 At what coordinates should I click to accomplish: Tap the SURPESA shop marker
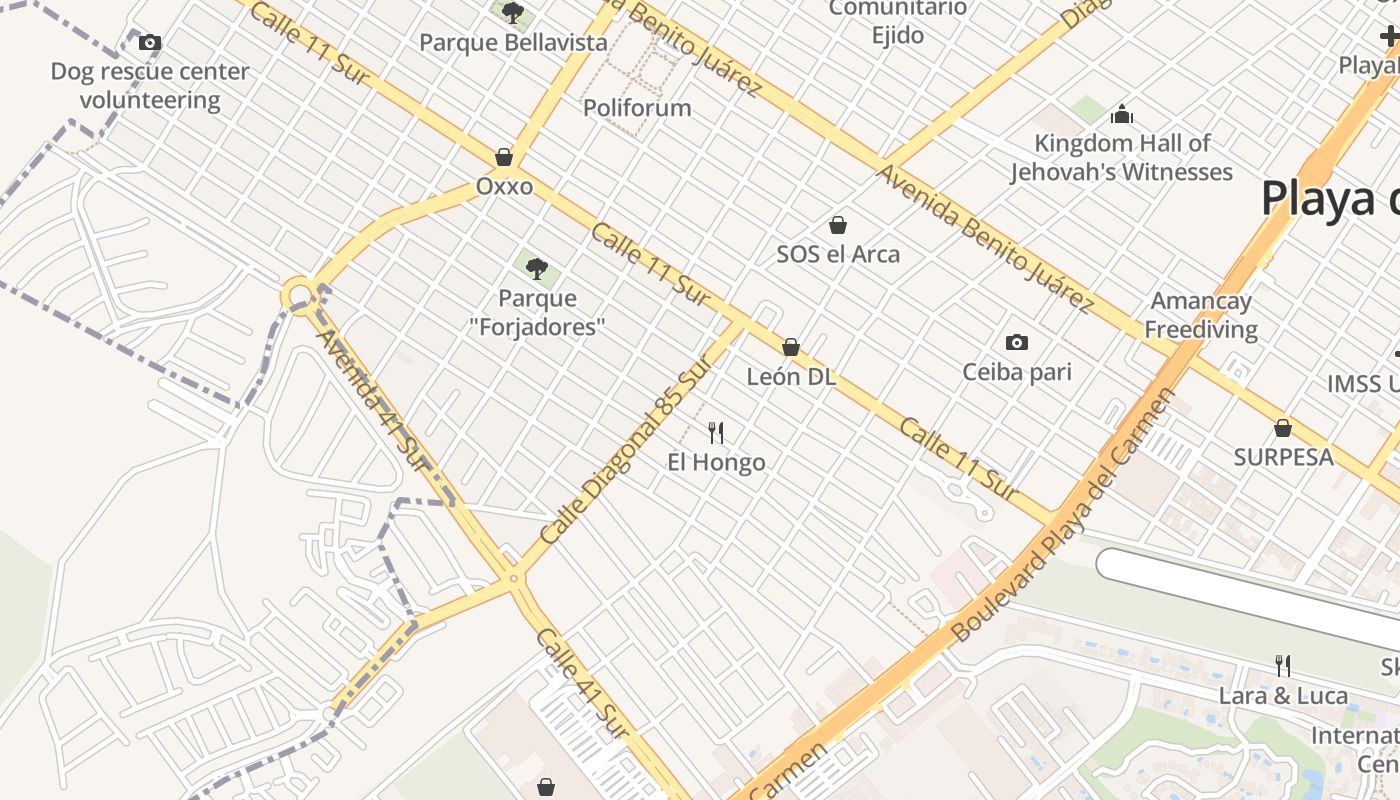1283,429
